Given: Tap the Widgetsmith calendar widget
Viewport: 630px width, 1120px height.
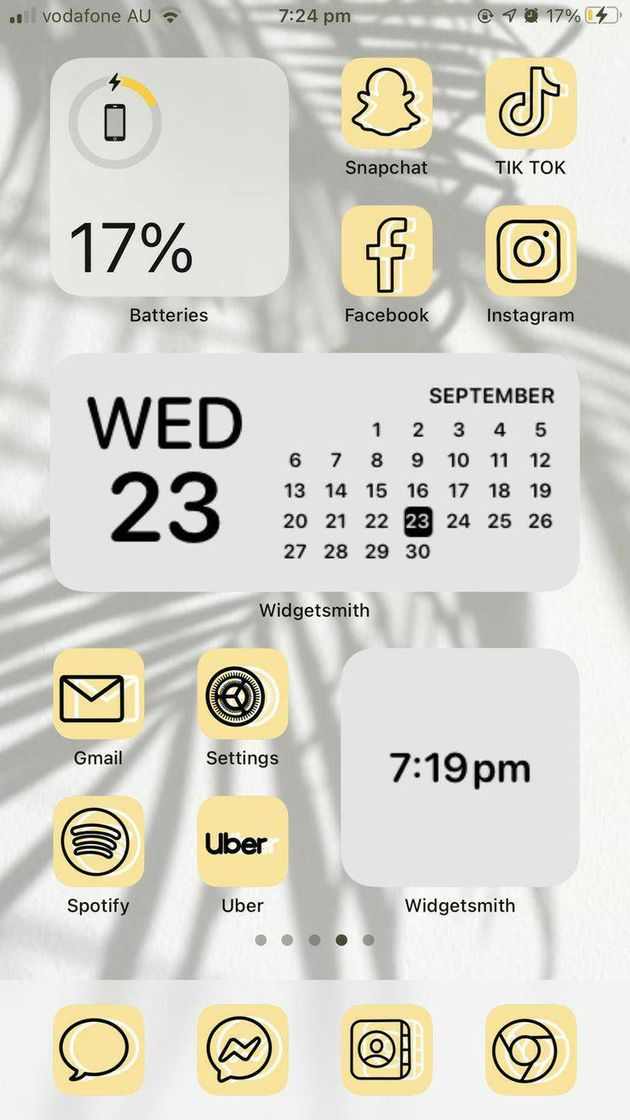Looking at the screenshot, I should [x=314, y=472].
